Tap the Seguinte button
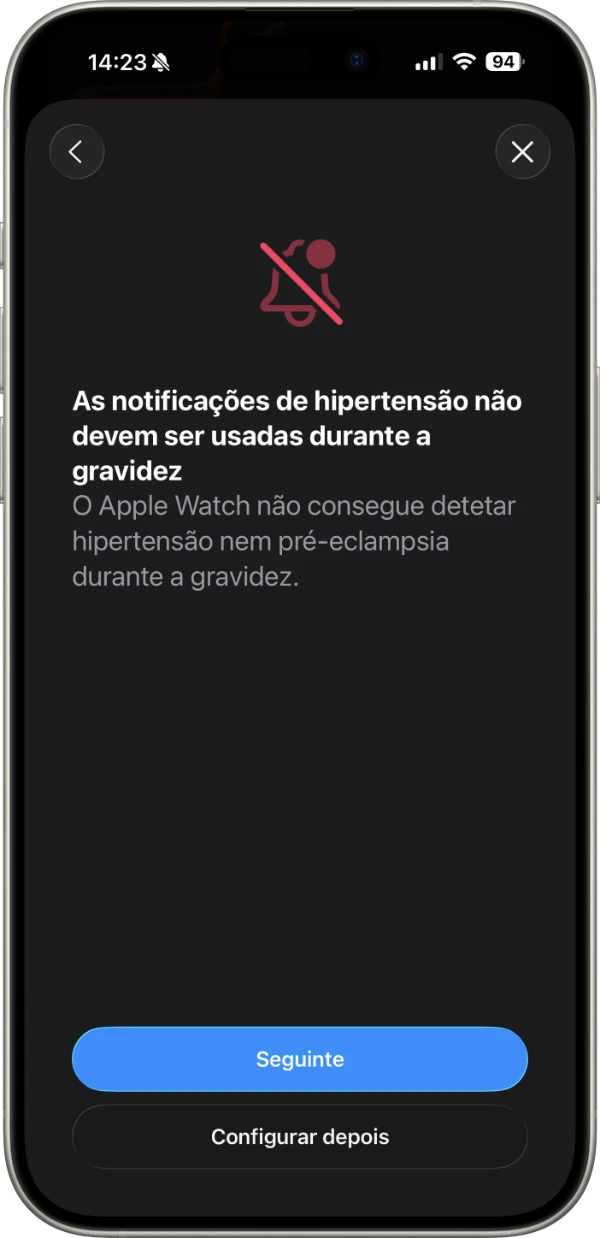The width and height of the screenshot is (600, 1238). 299,1059
